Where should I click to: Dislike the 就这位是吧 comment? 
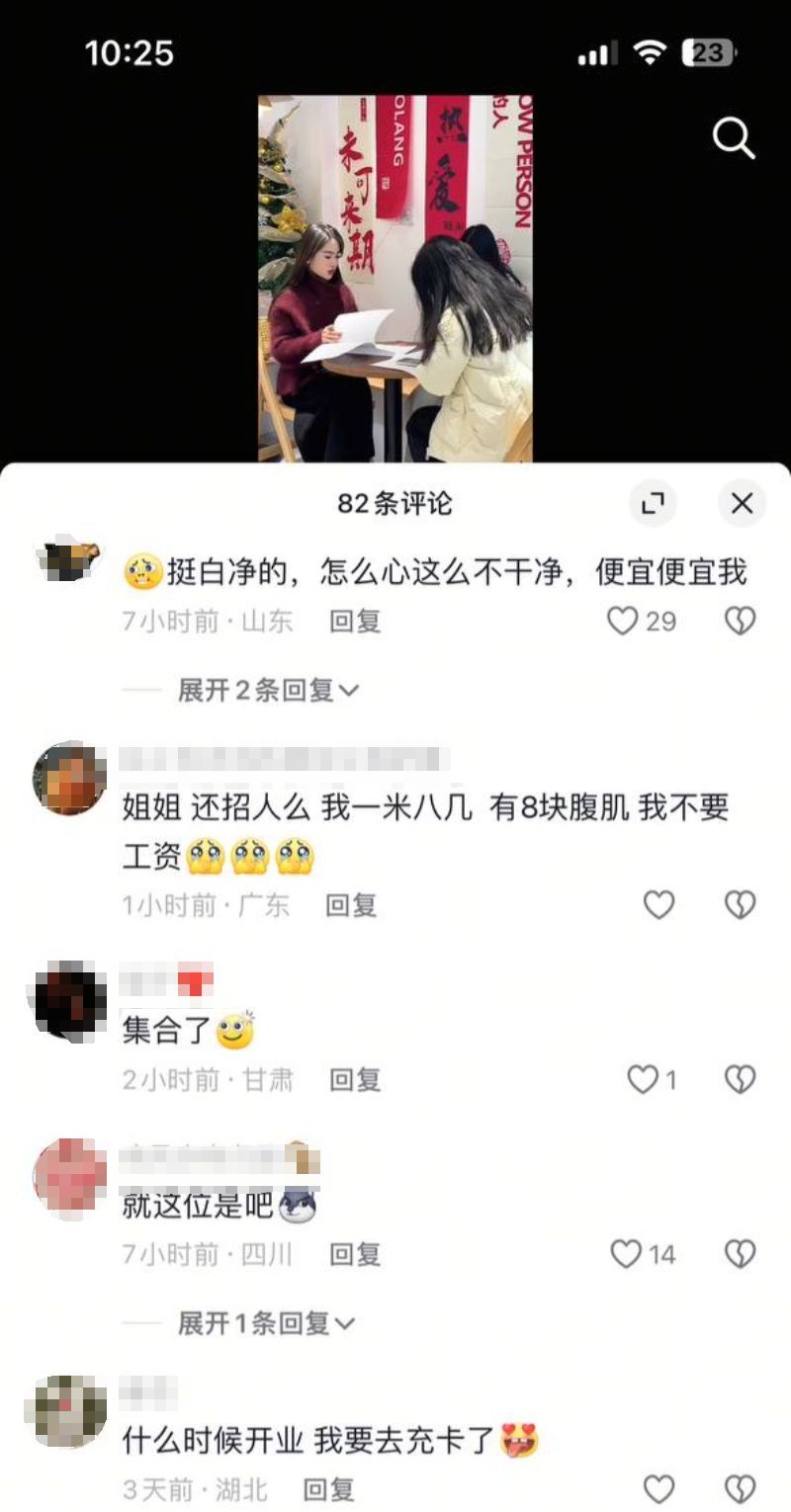tap(741, 1255)
